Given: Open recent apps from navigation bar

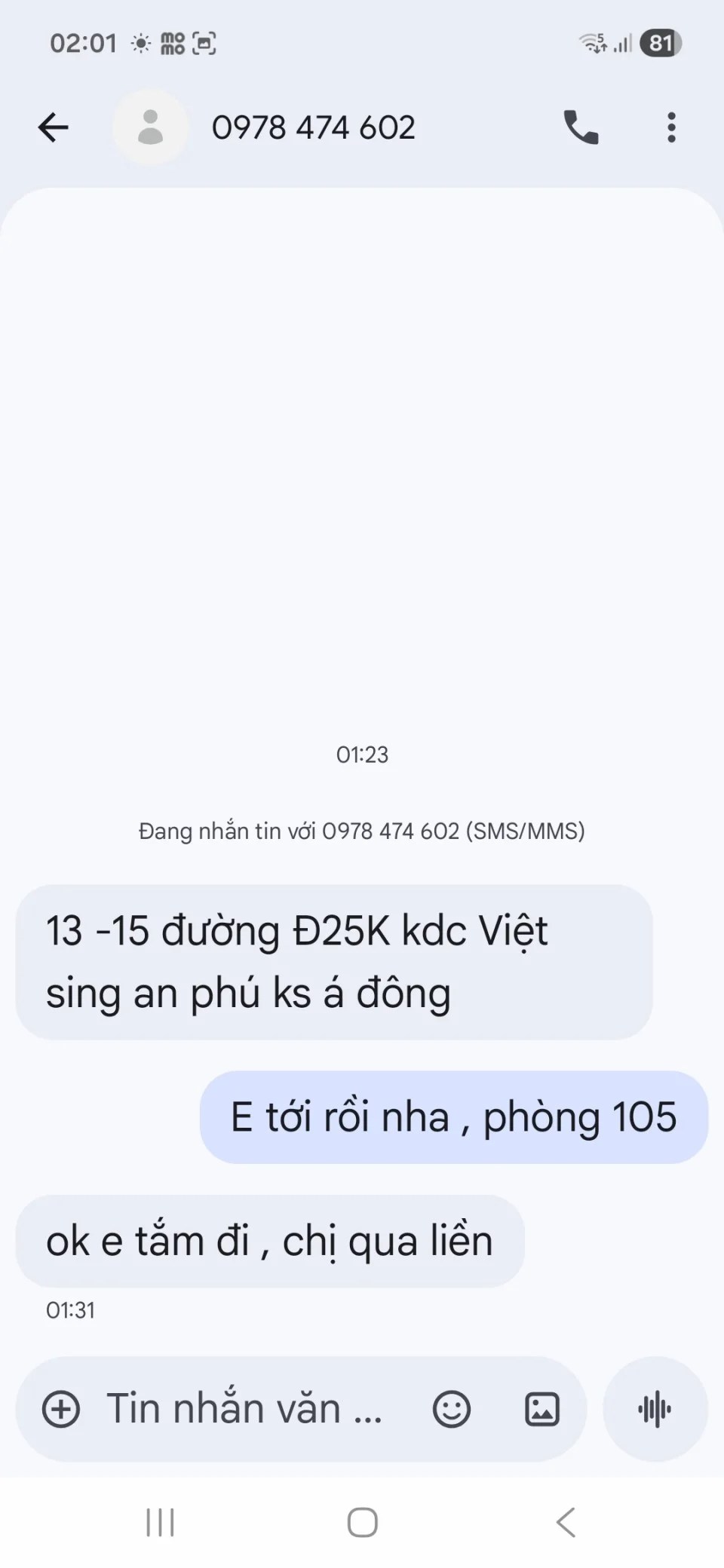Looking at the screenshot, I should [160, 1522].
